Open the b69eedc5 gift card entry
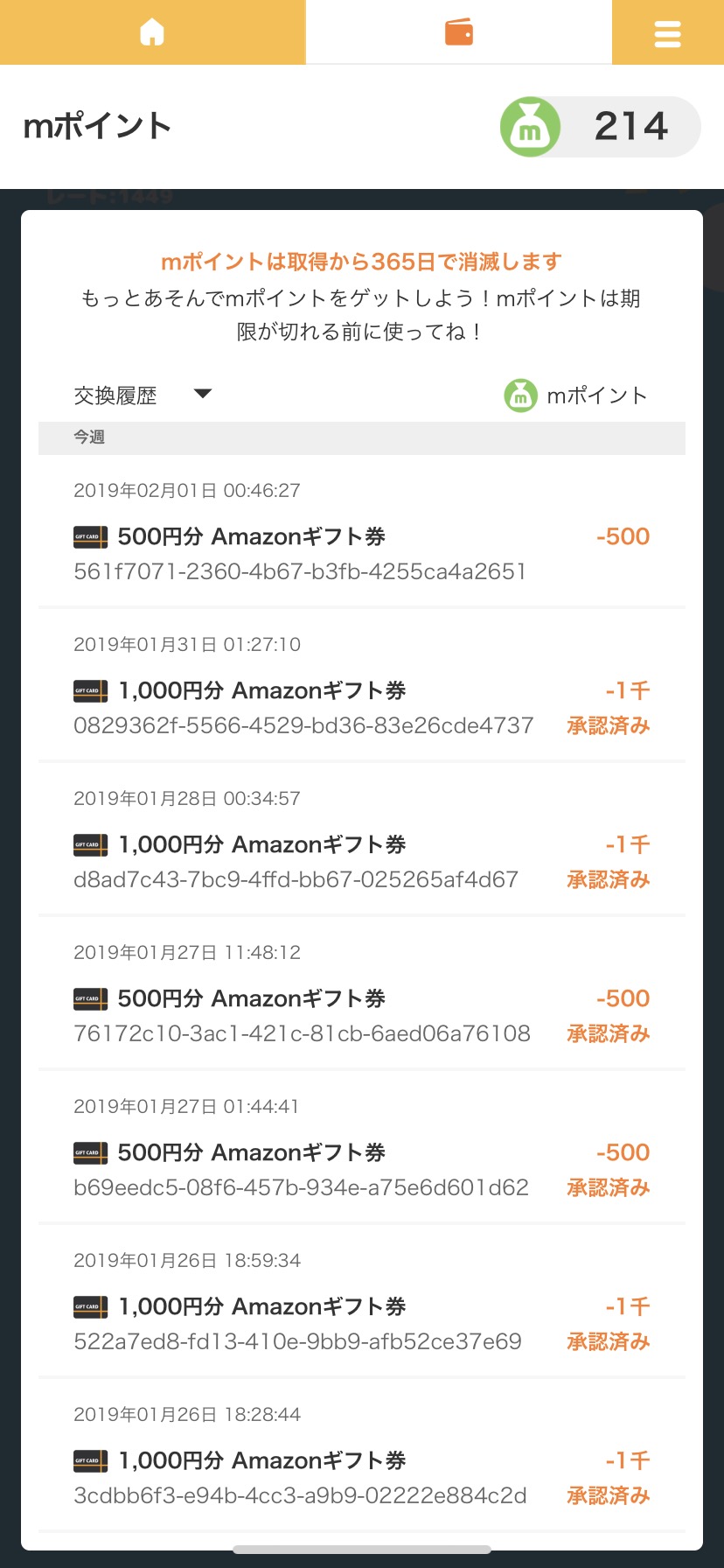724x1568 pixels. tap(362, 1148)
